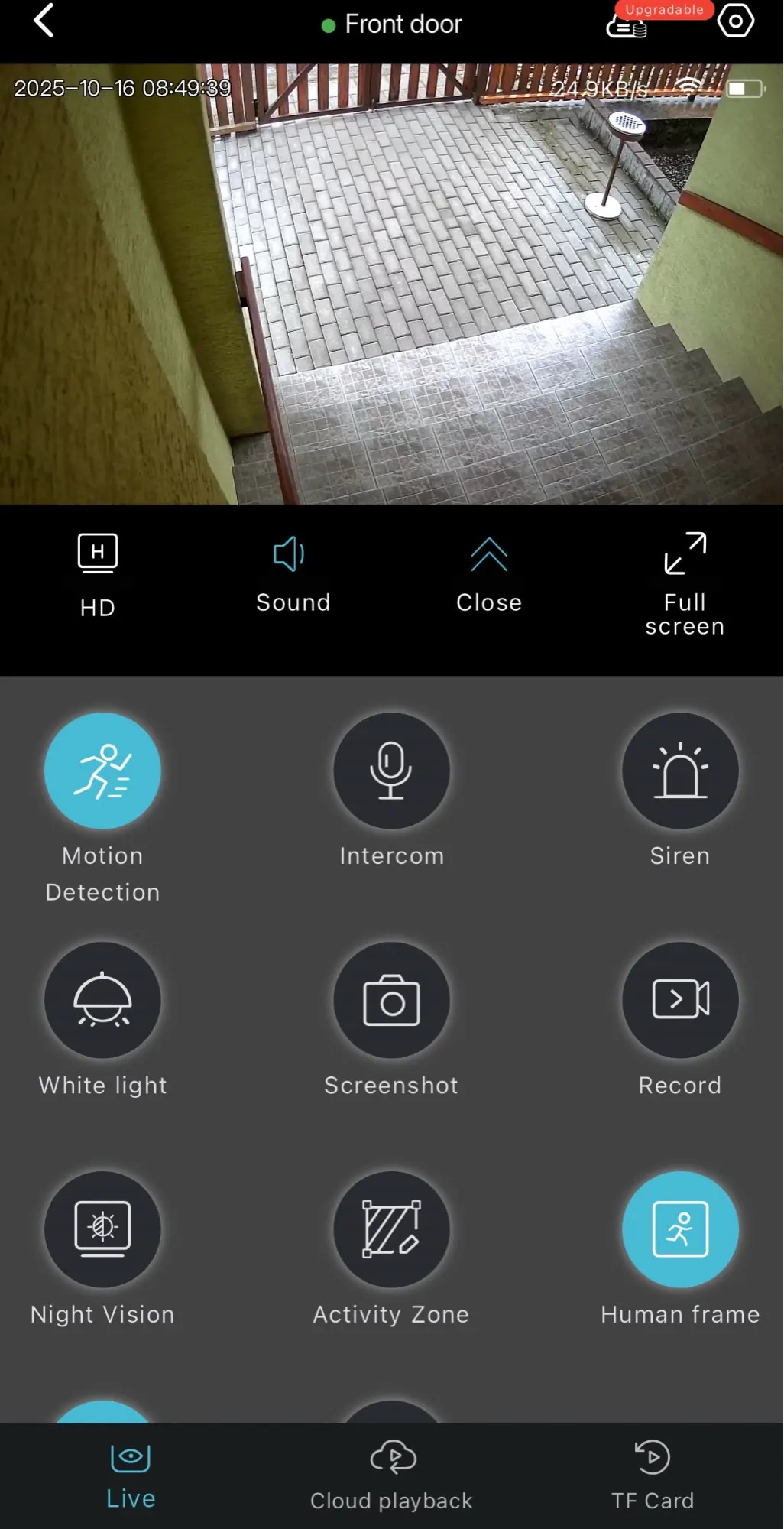This screenshot has width=784, height=1529.
Task: Open the camera settings gear icon
Action: [736, 21]
